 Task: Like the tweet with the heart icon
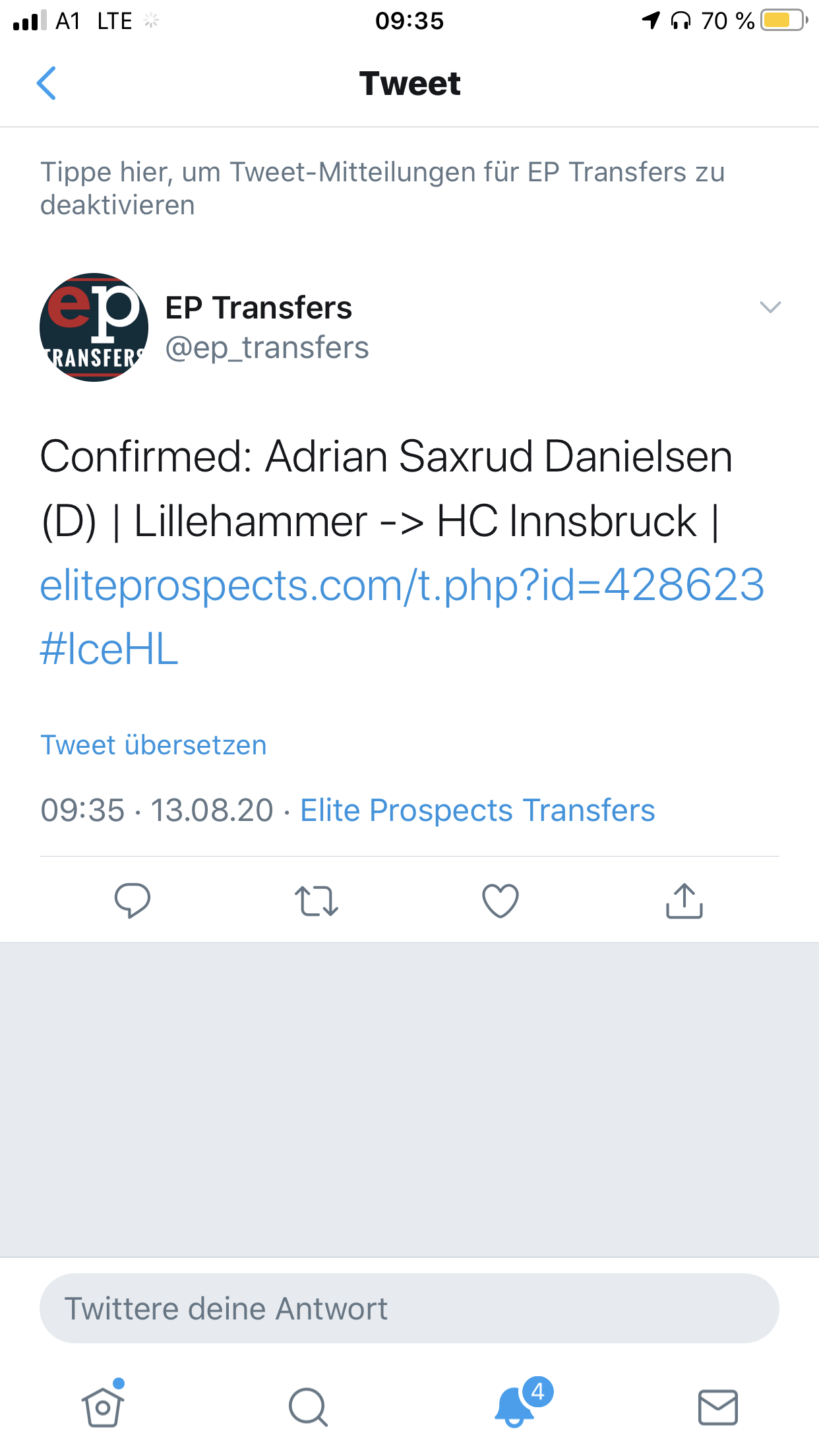point(501,900)
